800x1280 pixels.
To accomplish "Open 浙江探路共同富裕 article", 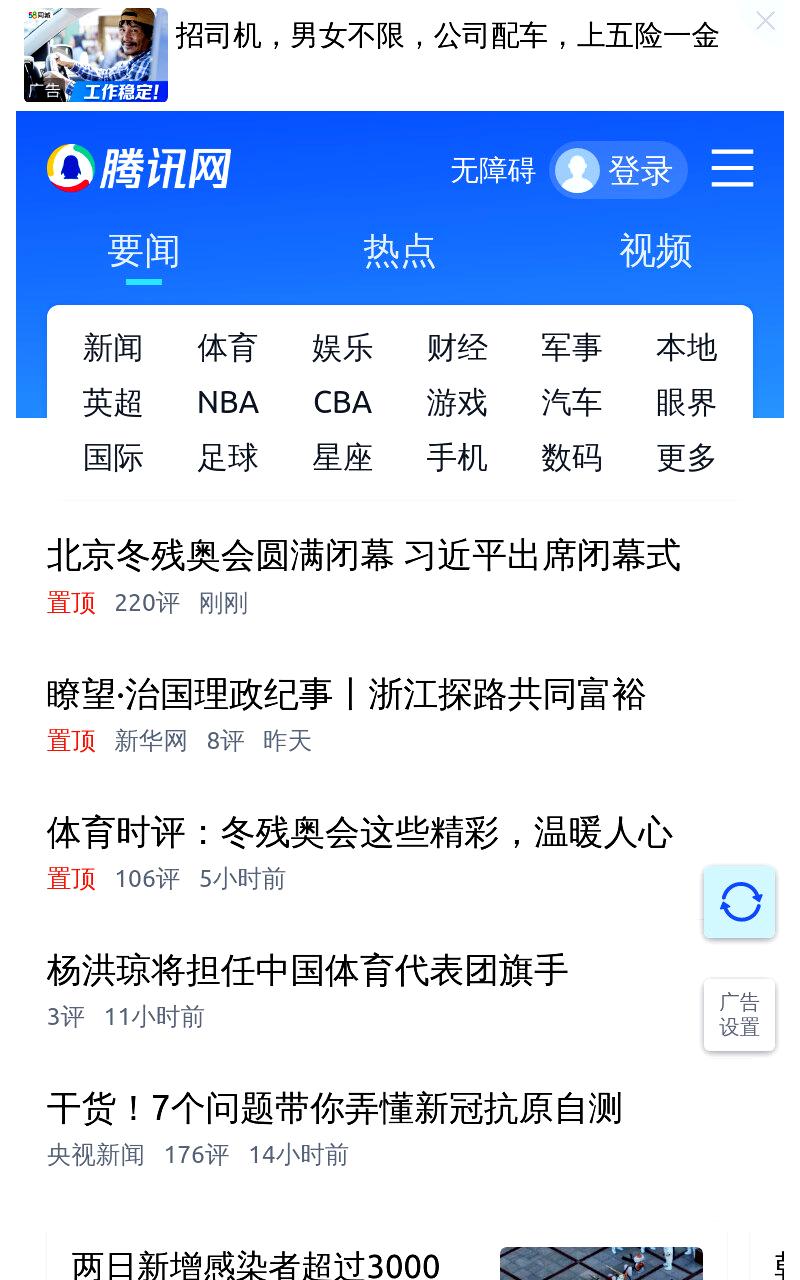I will [347, 694].
